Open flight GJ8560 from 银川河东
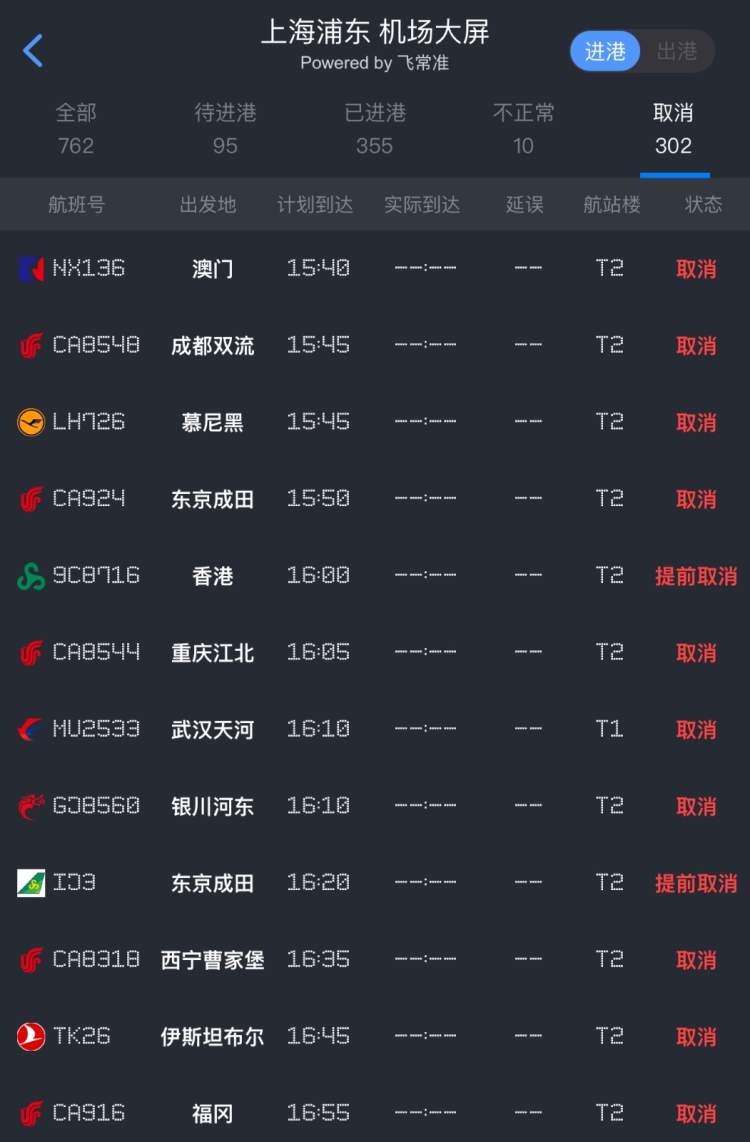Screen dimensions: 750x1142 (x=375, y=806)
